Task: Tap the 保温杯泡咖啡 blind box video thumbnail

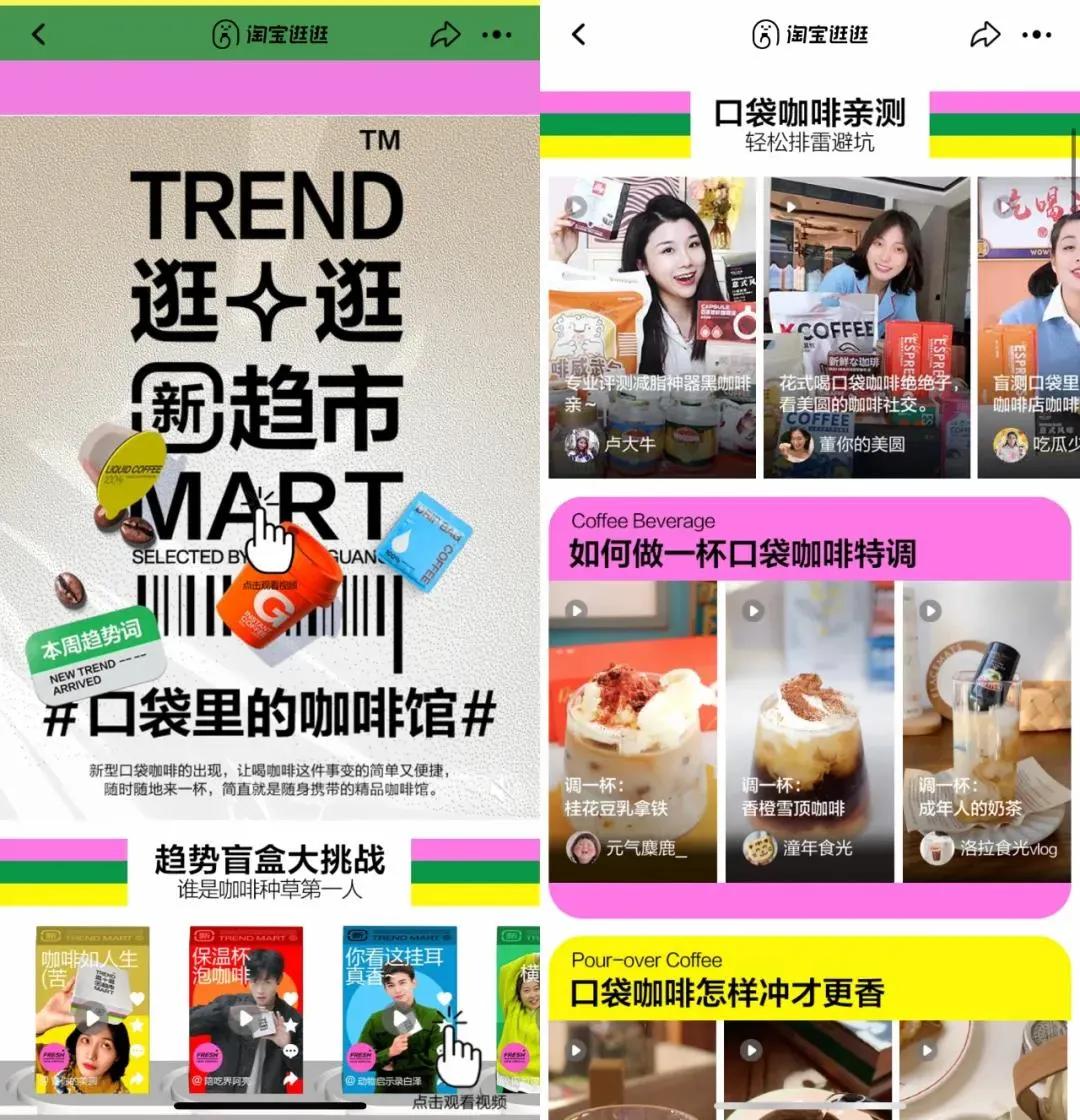Action: tap(245, 1010)
